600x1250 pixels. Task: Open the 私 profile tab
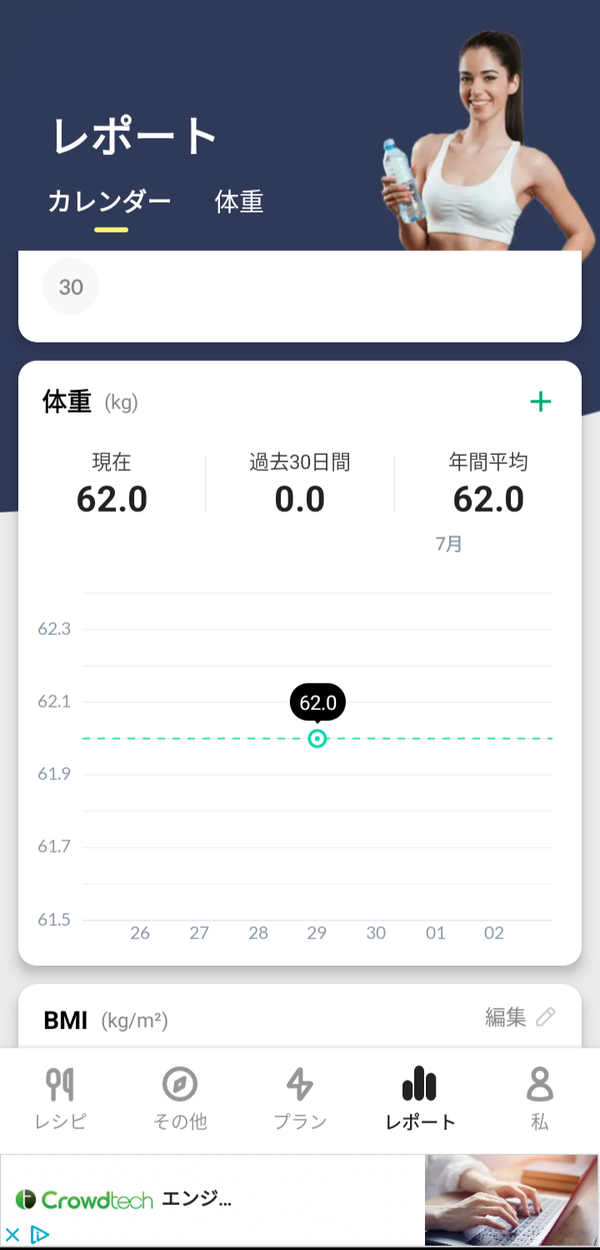(540, 1098)
